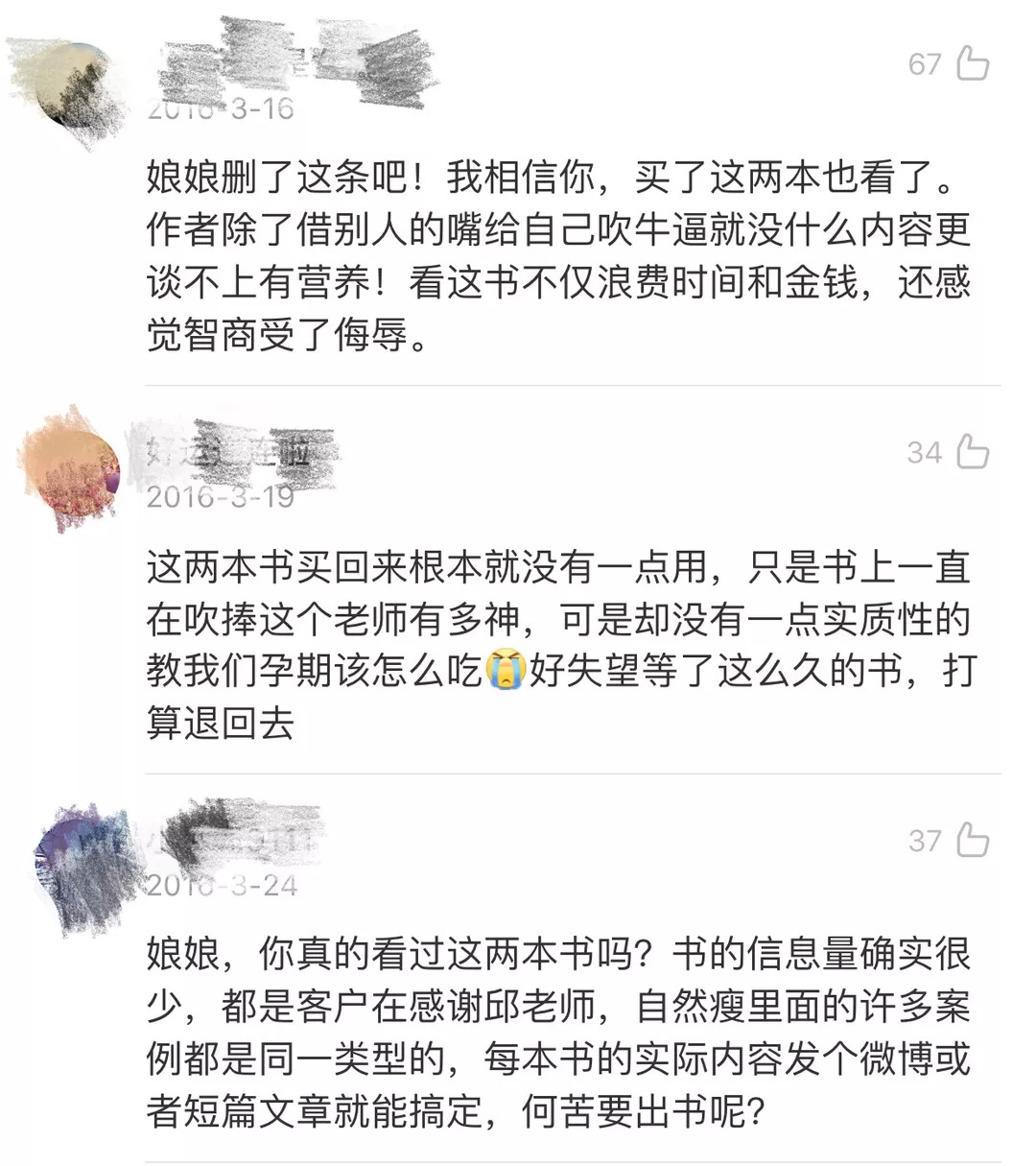The width and height of the screenshot is (1036, 1166).
Task: Select the like counter showing 67
Action: [x=926, y=64]
